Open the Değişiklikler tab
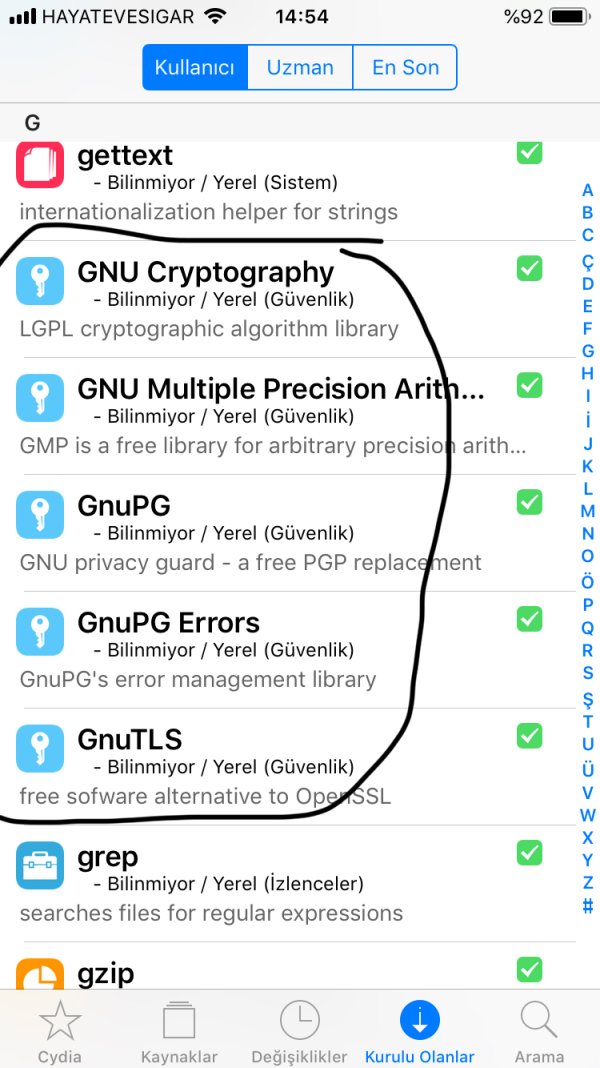Screen dimensions: 600x1068 point(299,1030)
